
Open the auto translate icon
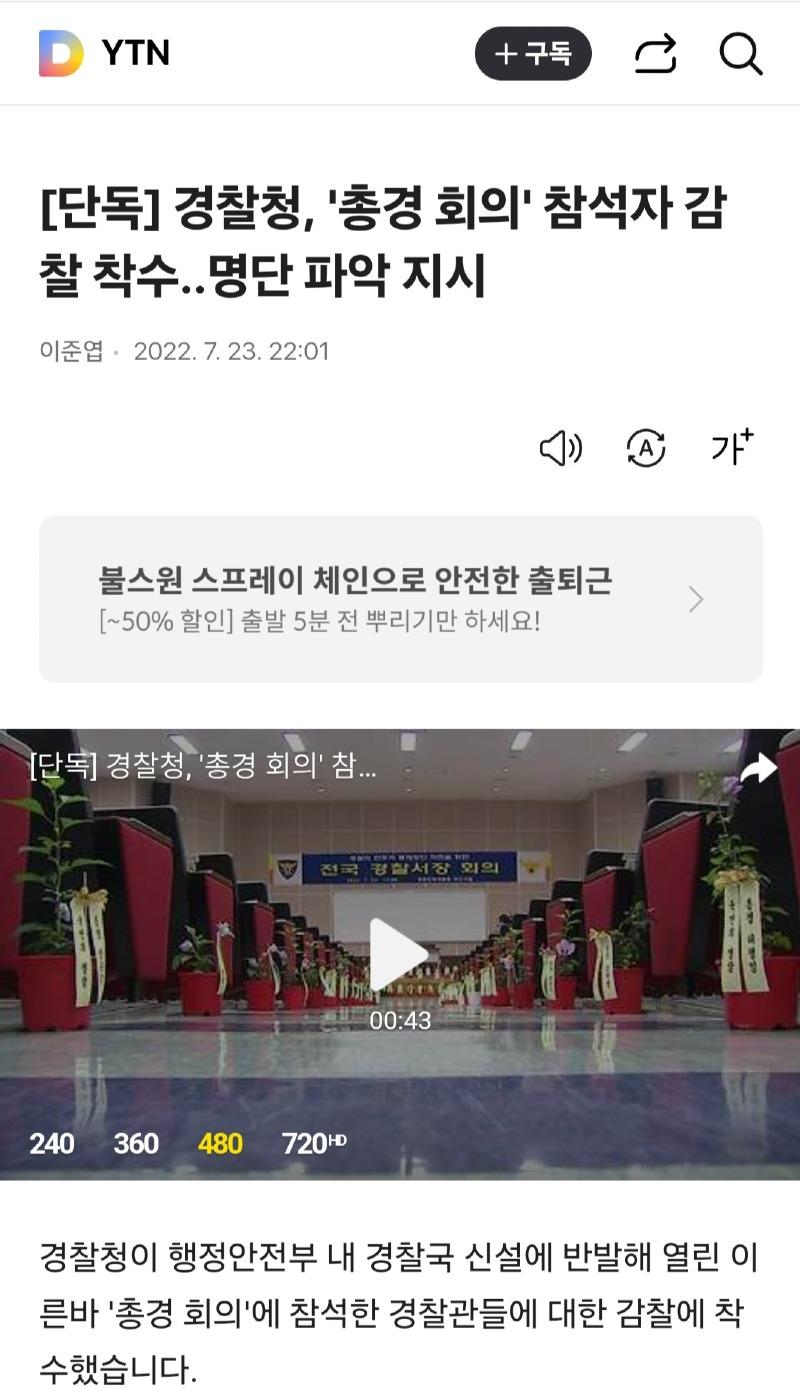pyautogui.click(x=646, y=449)
